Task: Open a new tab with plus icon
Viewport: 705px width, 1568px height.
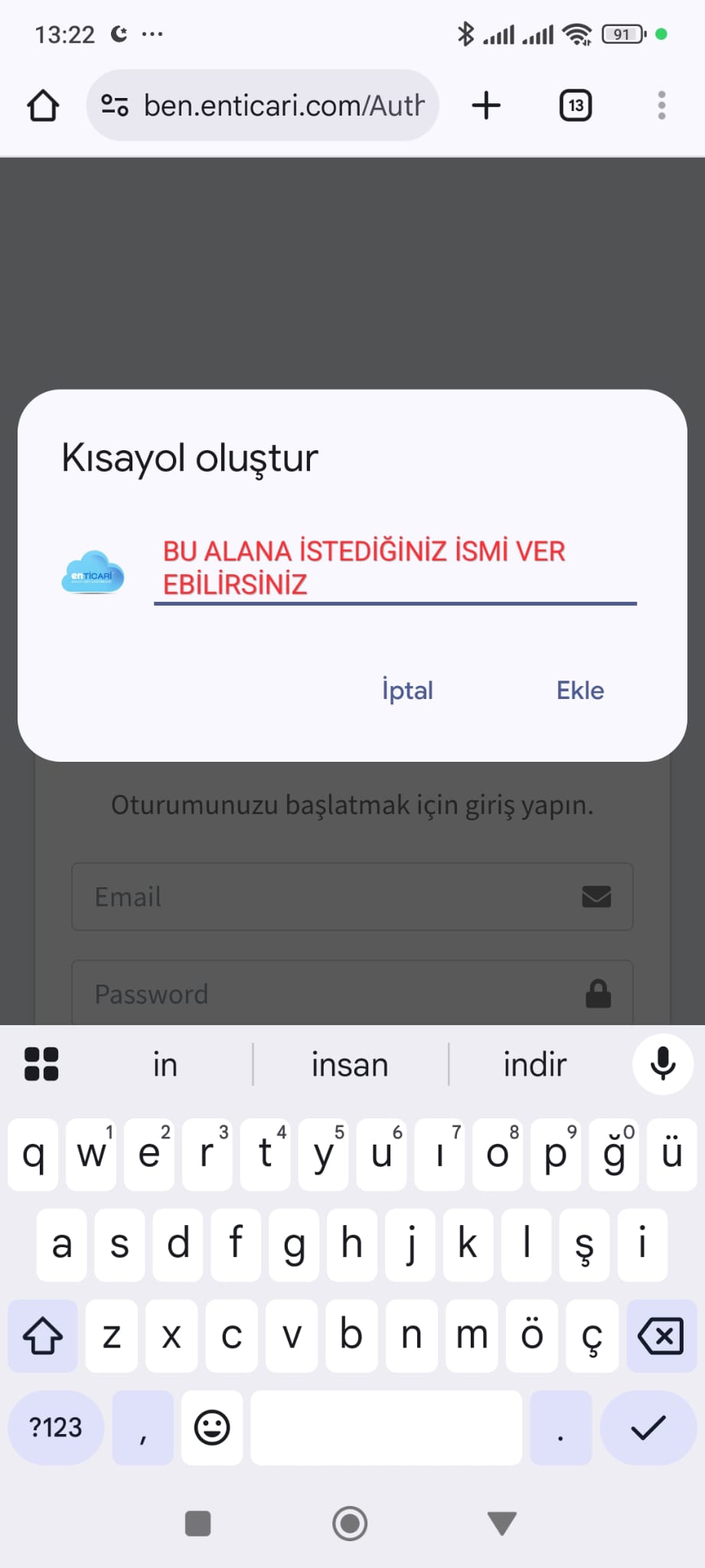Action: click(486, 106)
